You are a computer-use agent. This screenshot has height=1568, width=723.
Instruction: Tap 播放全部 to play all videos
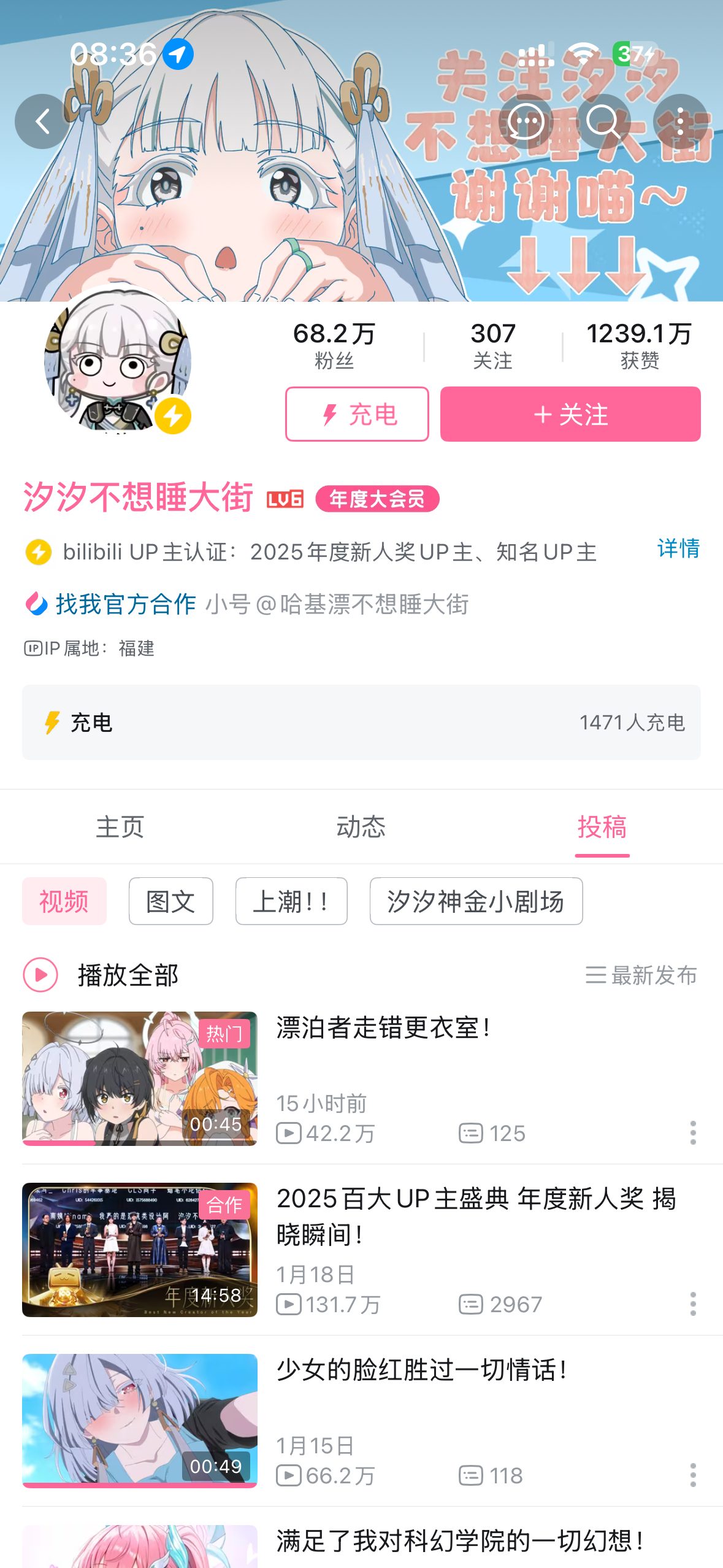coord(101,975)
